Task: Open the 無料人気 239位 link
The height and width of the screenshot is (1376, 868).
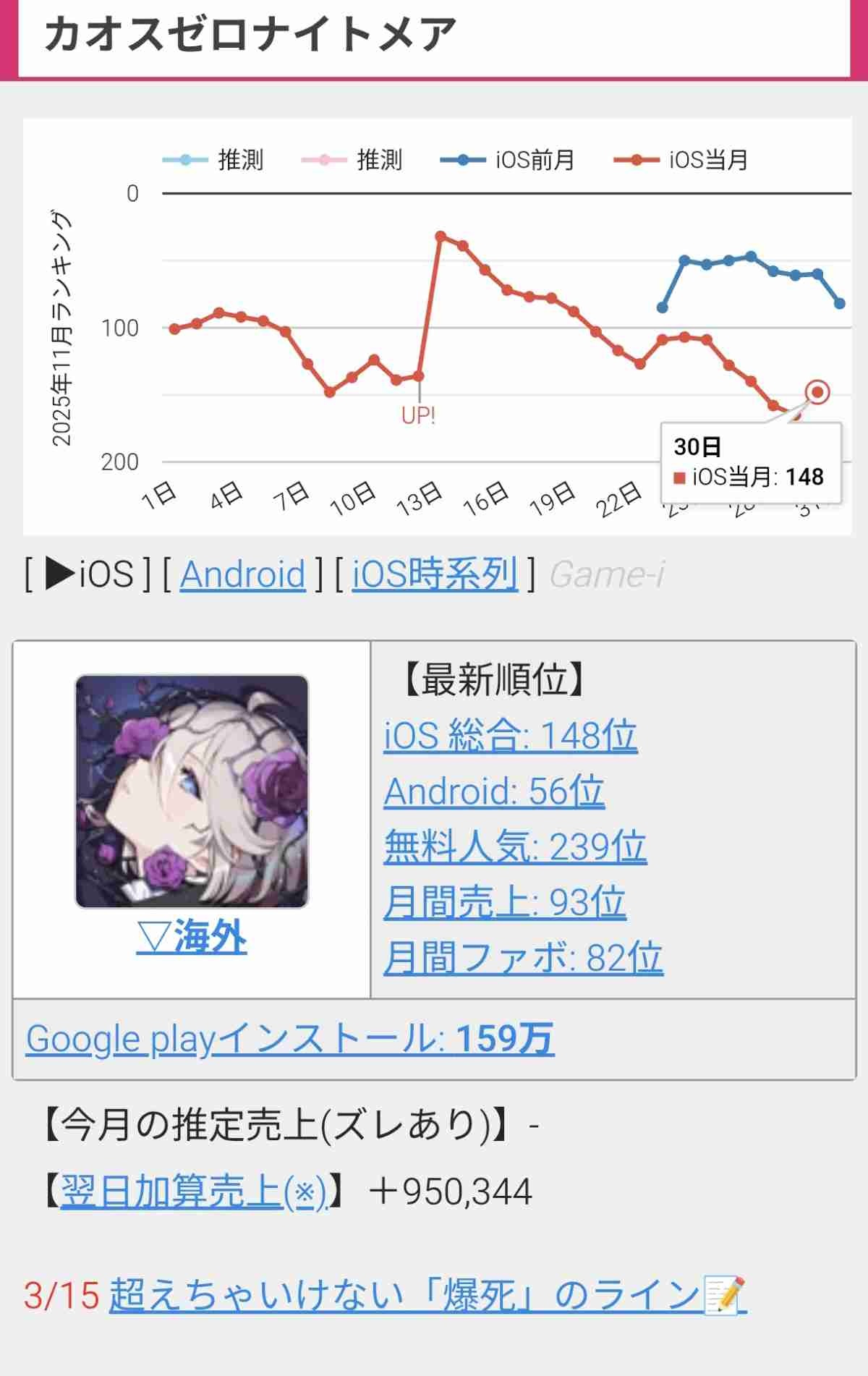Action: (515, 846)
